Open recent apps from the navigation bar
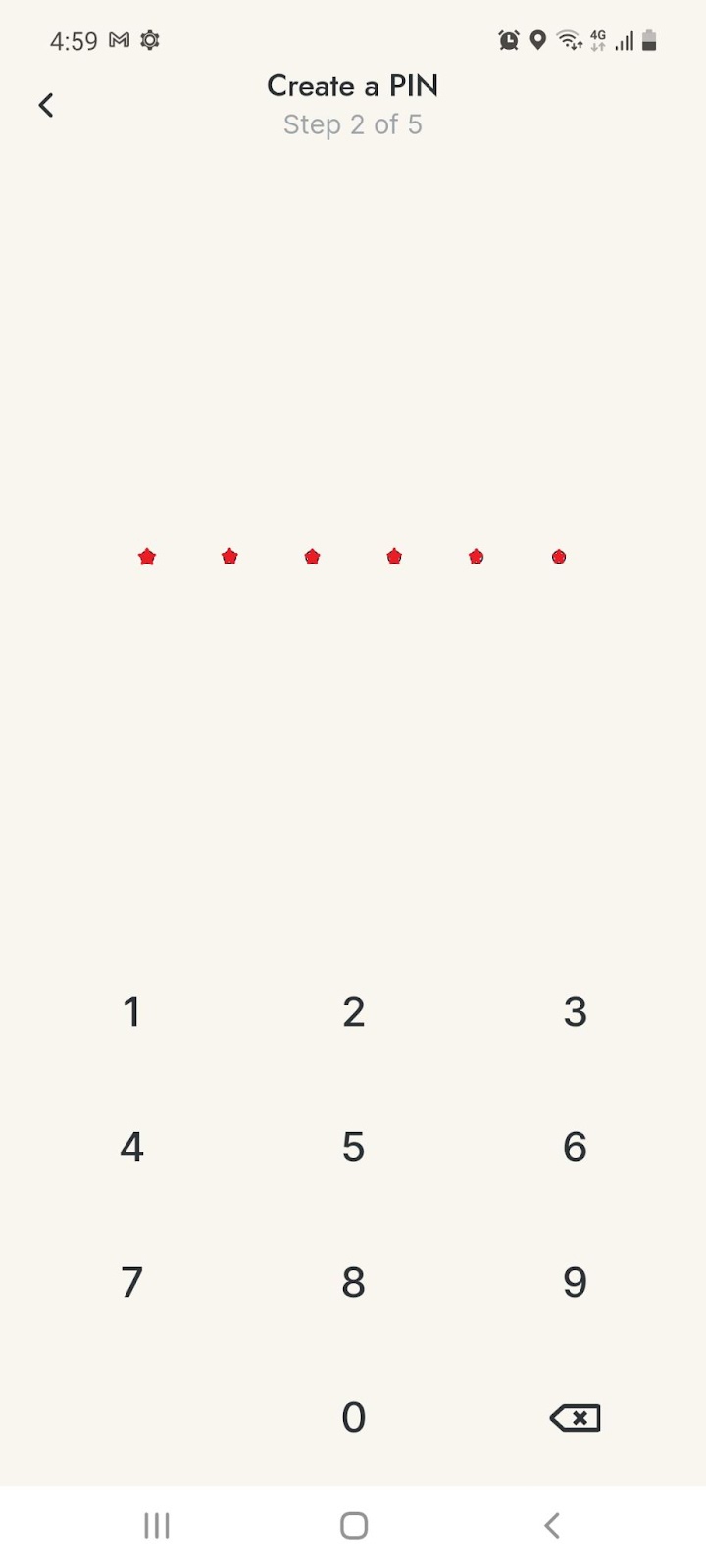The width and height of the screenshot is (706, 1568). coord(157,1525)
